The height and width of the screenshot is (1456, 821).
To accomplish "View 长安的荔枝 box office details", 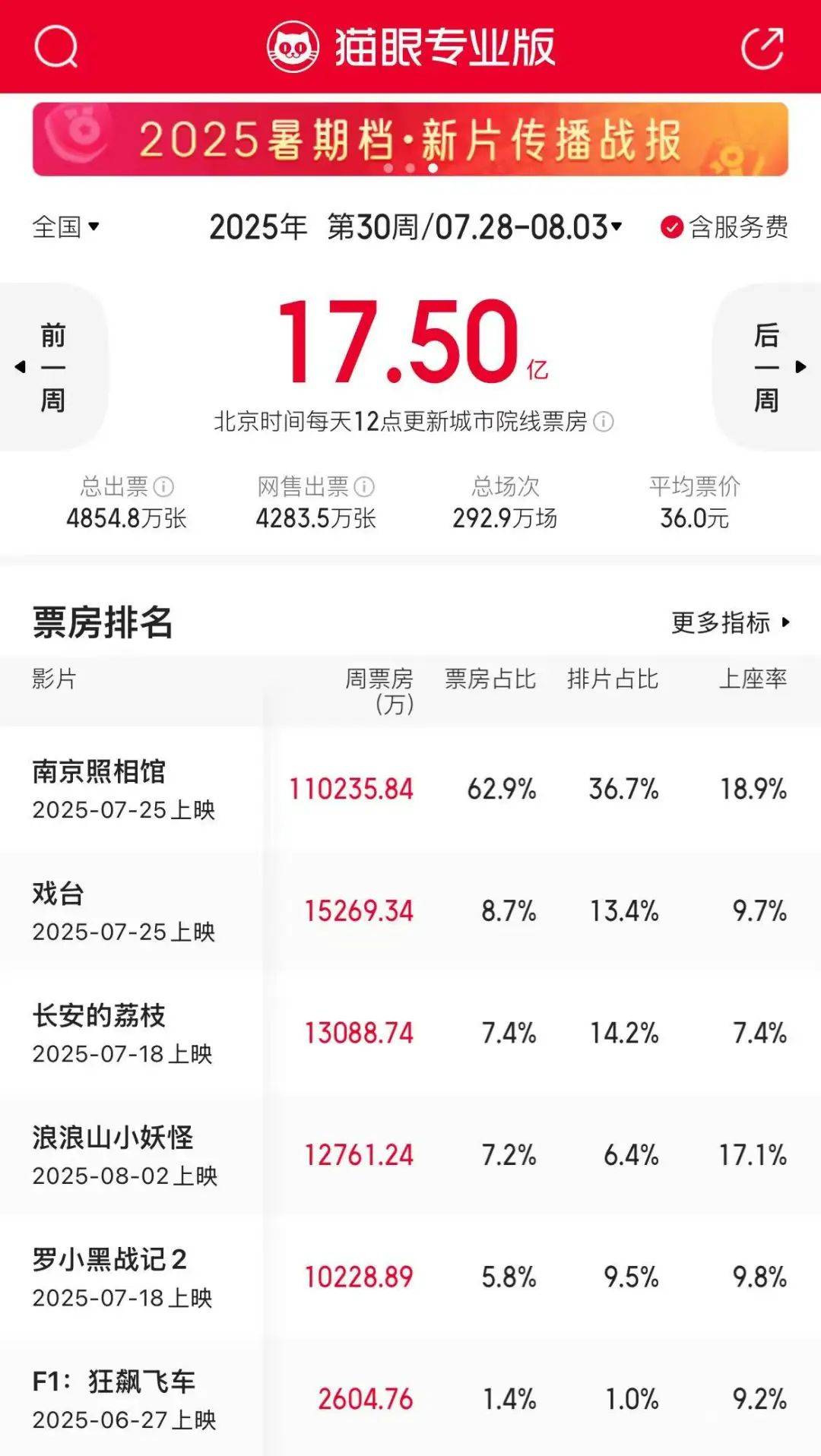I will coord(410,1033).
